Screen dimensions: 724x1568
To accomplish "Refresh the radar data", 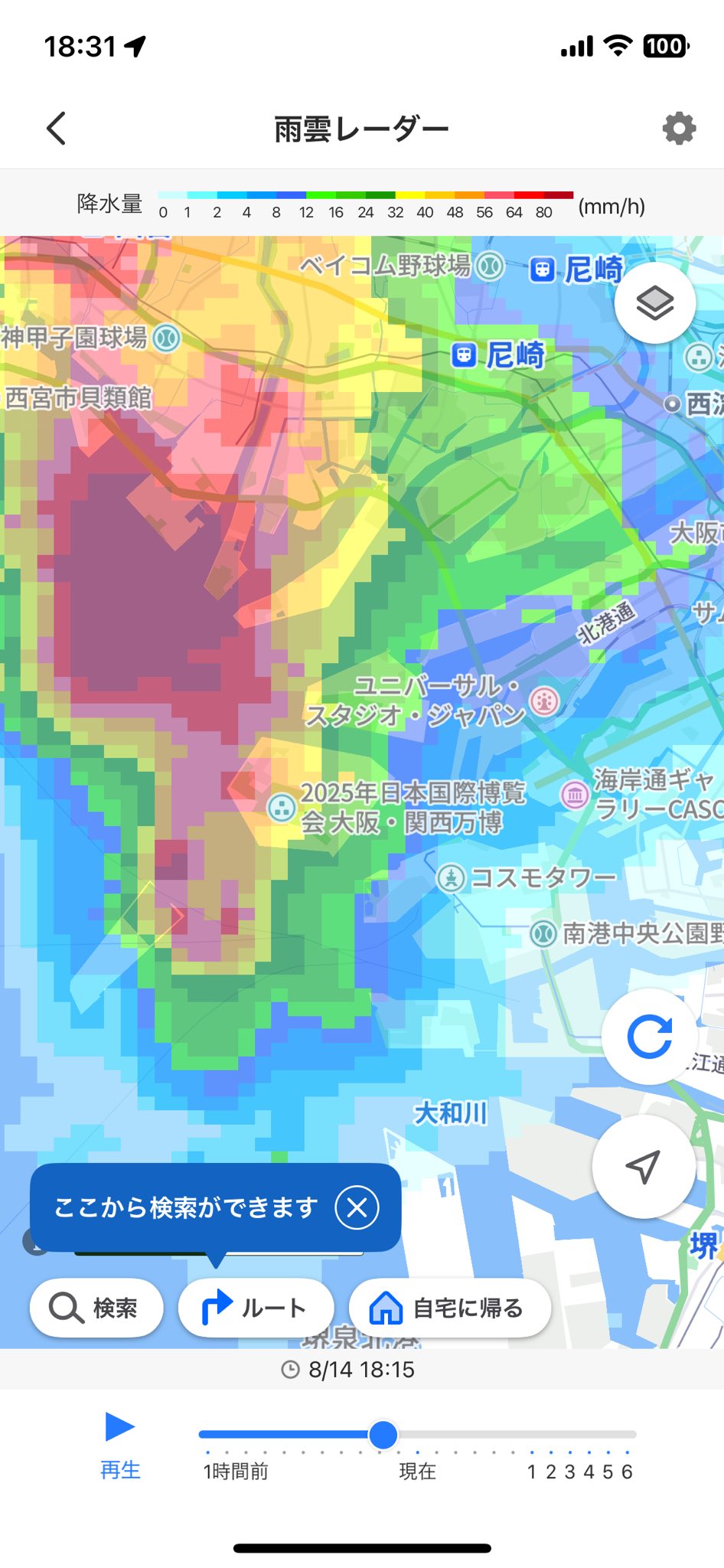I will (x=650, y=1037).
